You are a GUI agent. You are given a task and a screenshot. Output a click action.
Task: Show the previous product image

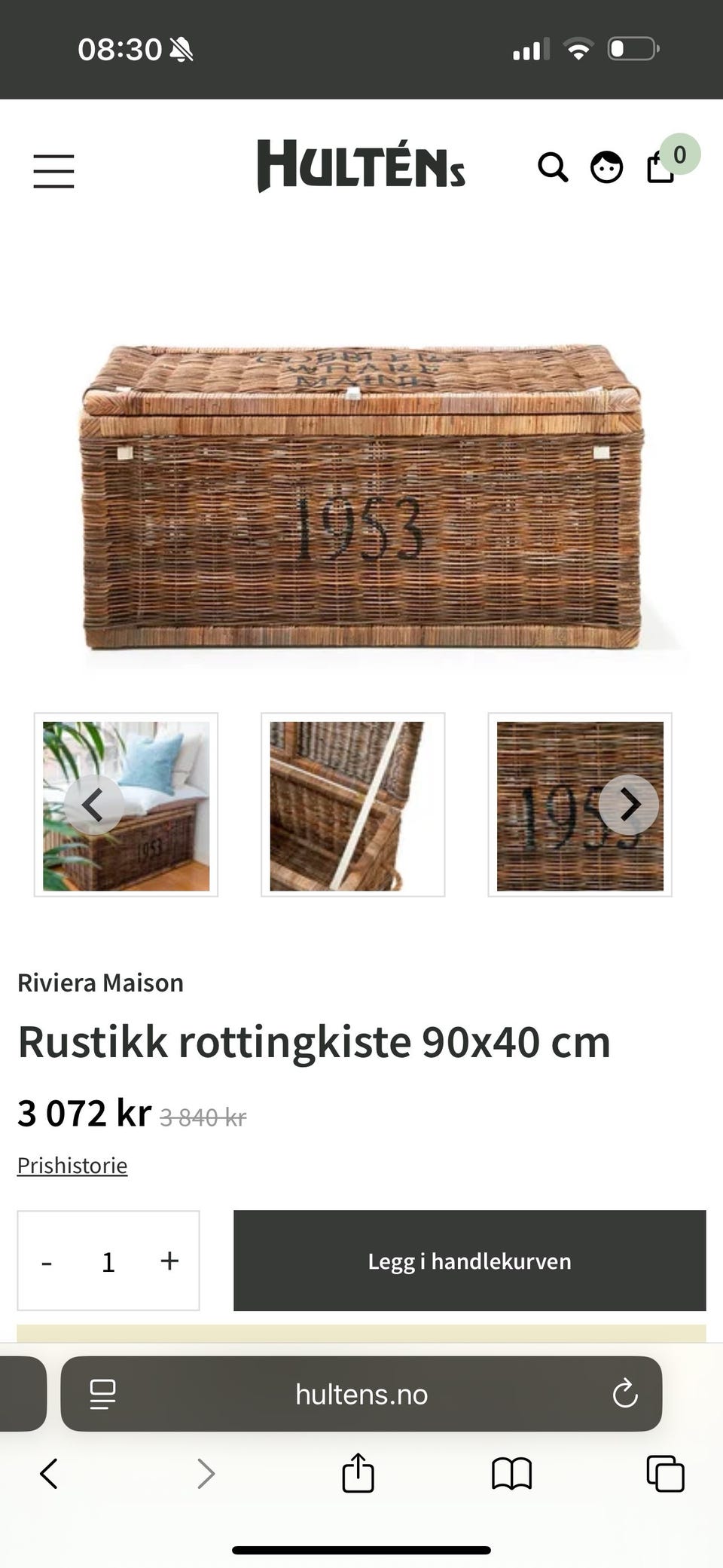point(95,804)
